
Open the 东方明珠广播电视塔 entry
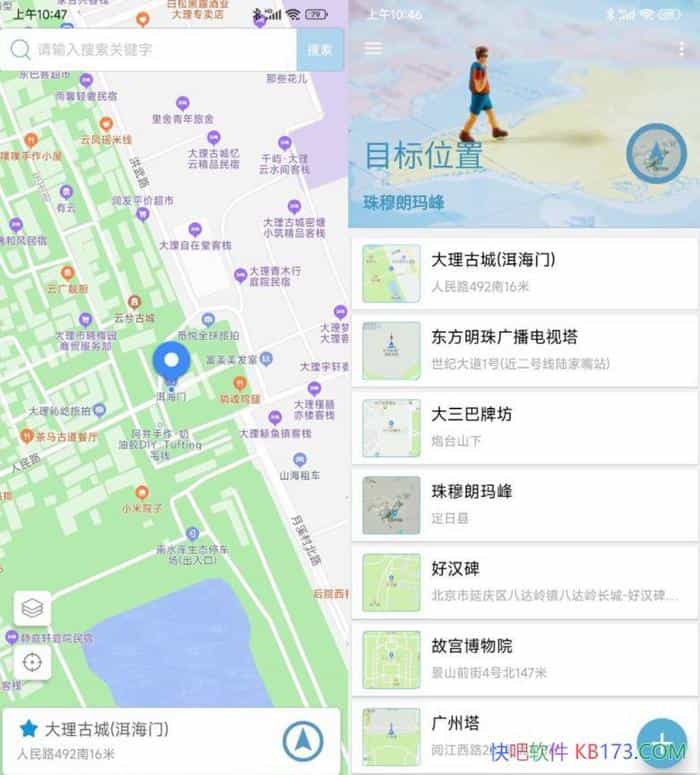tap(524, 349)
